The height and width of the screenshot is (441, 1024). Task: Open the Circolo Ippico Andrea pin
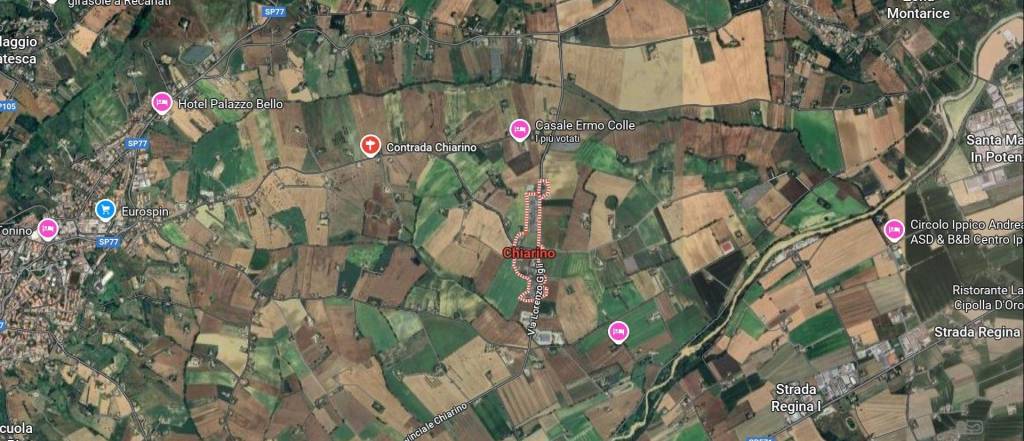click(x=894, y=229)
